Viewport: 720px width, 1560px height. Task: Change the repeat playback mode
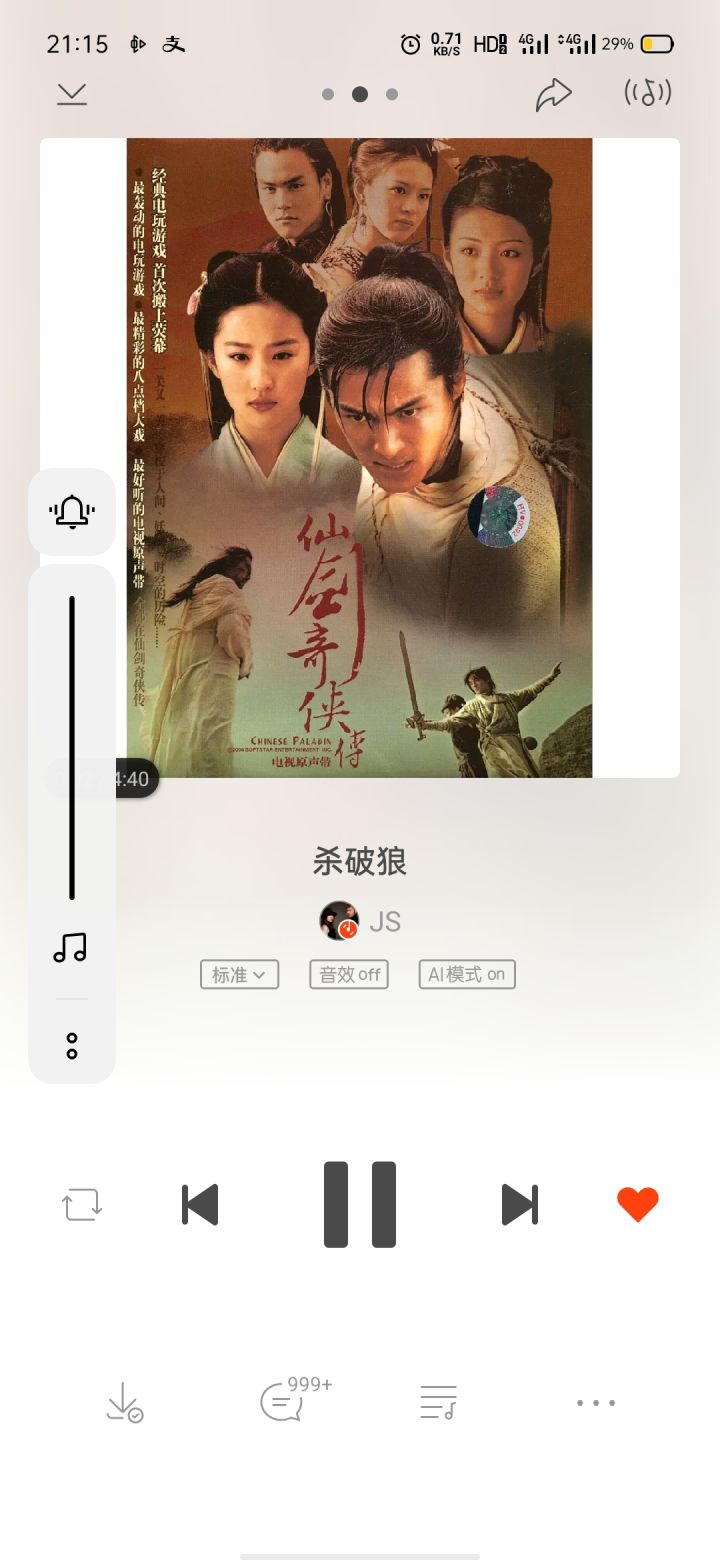coord(82,1204)
